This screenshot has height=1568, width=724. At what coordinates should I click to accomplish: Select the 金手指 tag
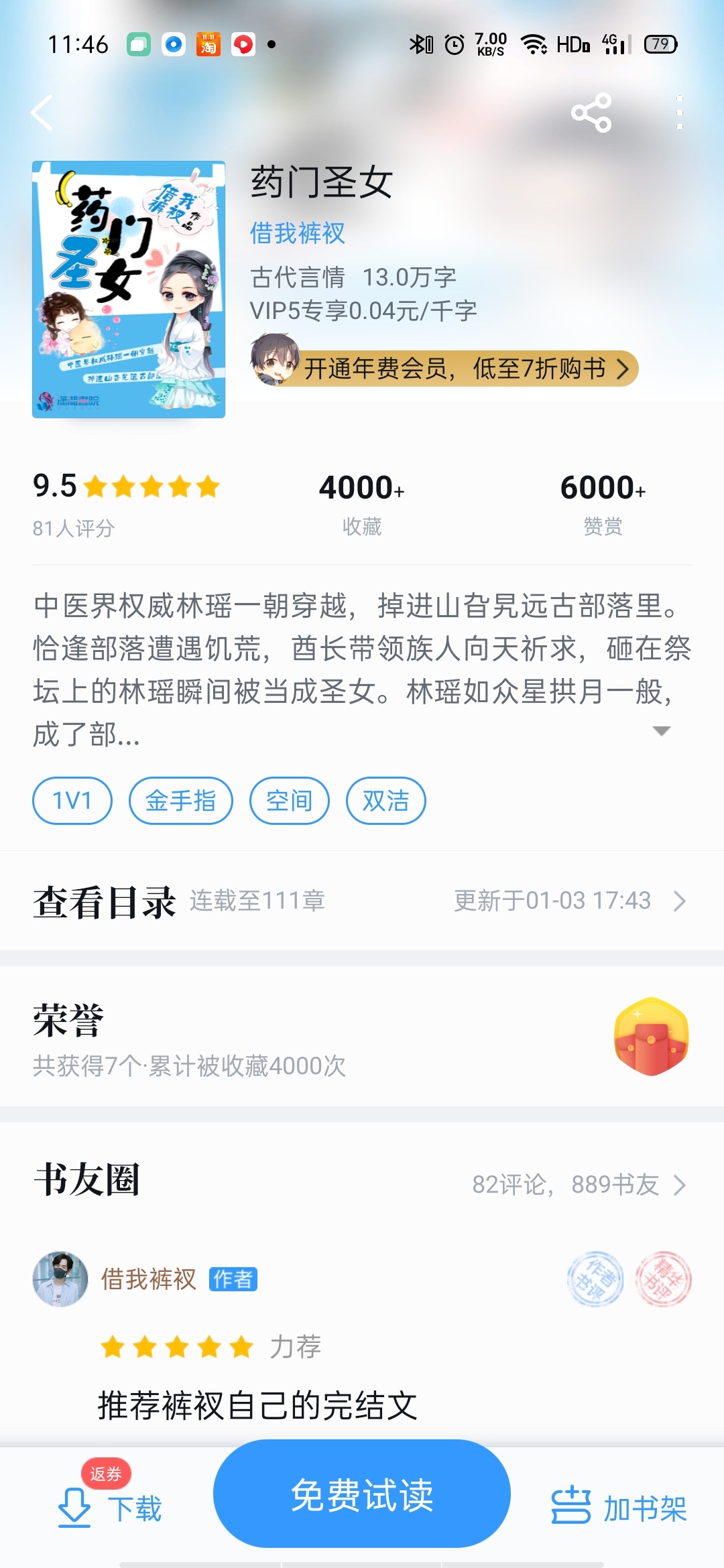(x=180, y=801)
